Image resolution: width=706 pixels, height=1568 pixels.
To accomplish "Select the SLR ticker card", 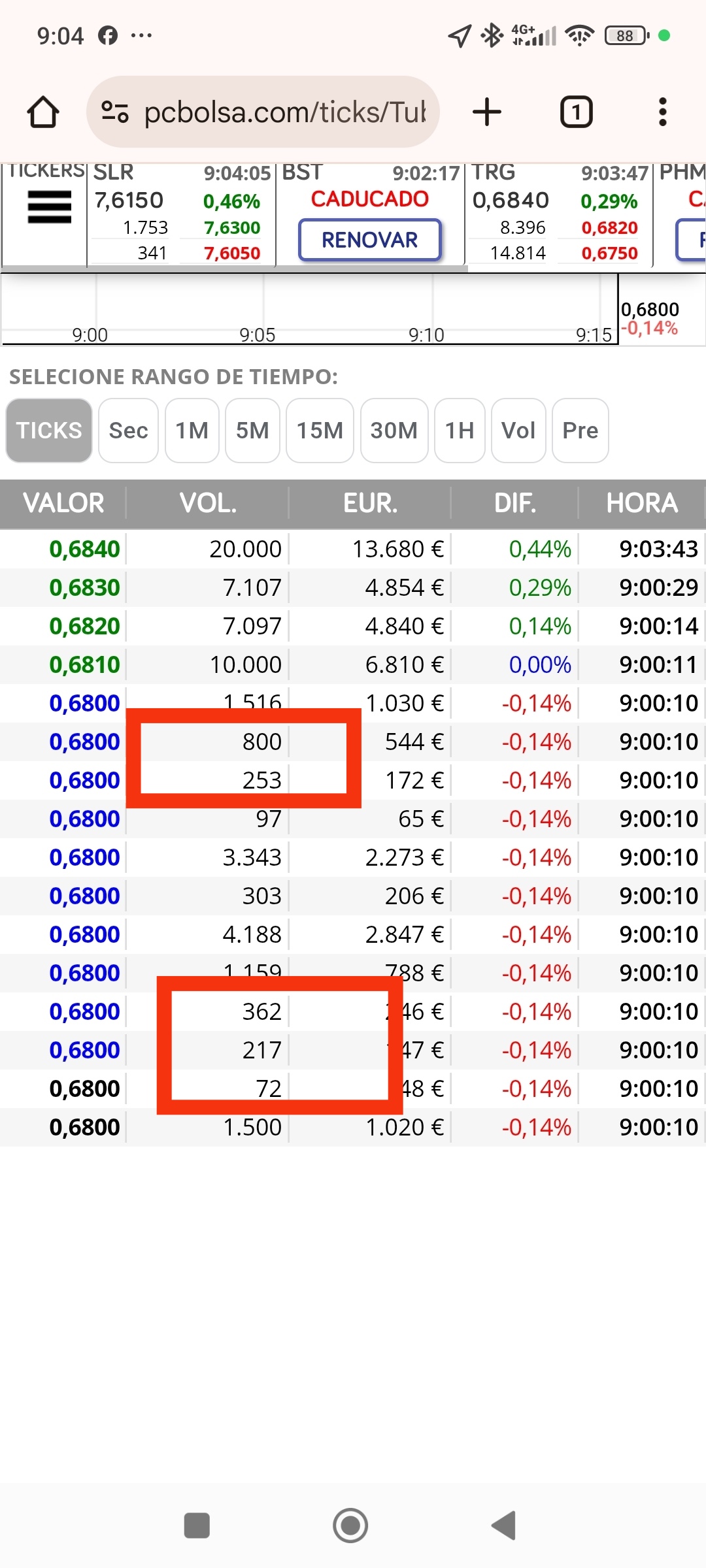I will [181, 214].
